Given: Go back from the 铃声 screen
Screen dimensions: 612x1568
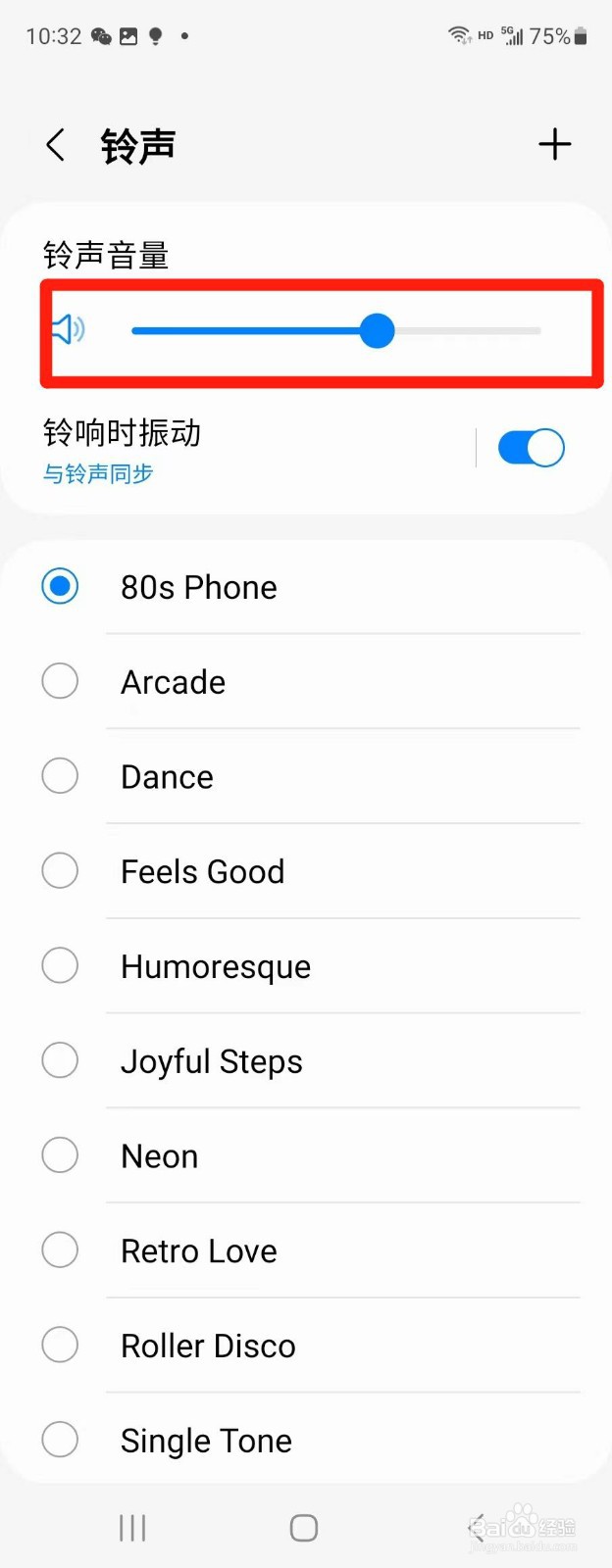Looking at the screenshot, I should tap(56, 146).
